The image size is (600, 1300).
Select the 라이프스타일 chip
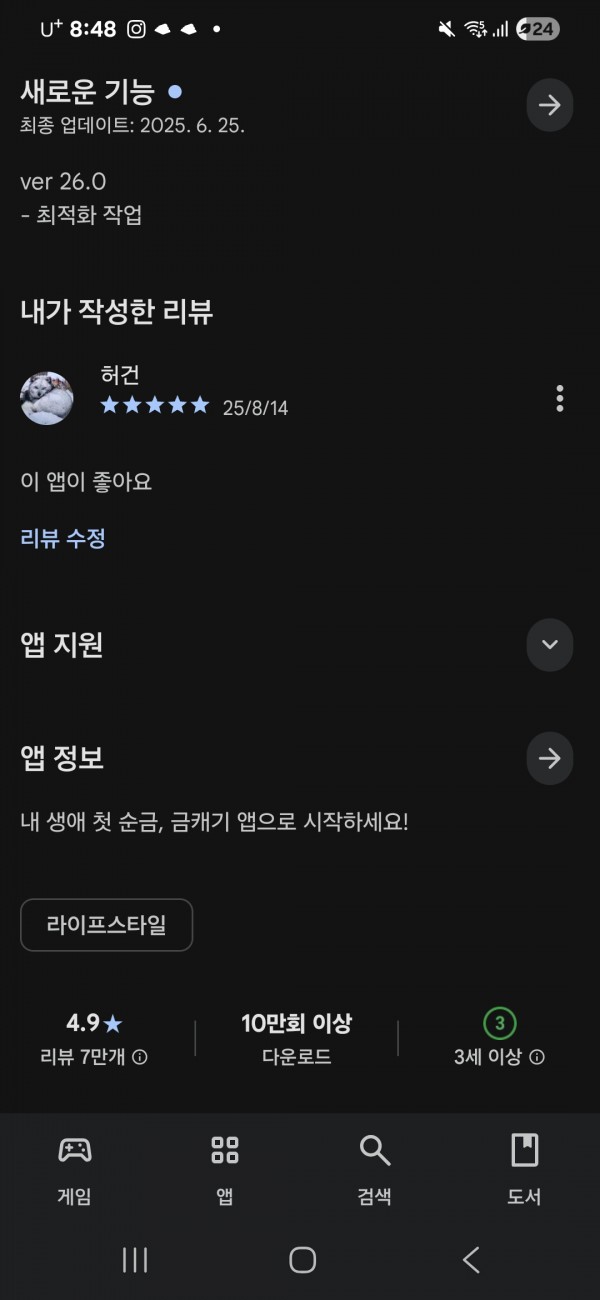coord(106,925)
